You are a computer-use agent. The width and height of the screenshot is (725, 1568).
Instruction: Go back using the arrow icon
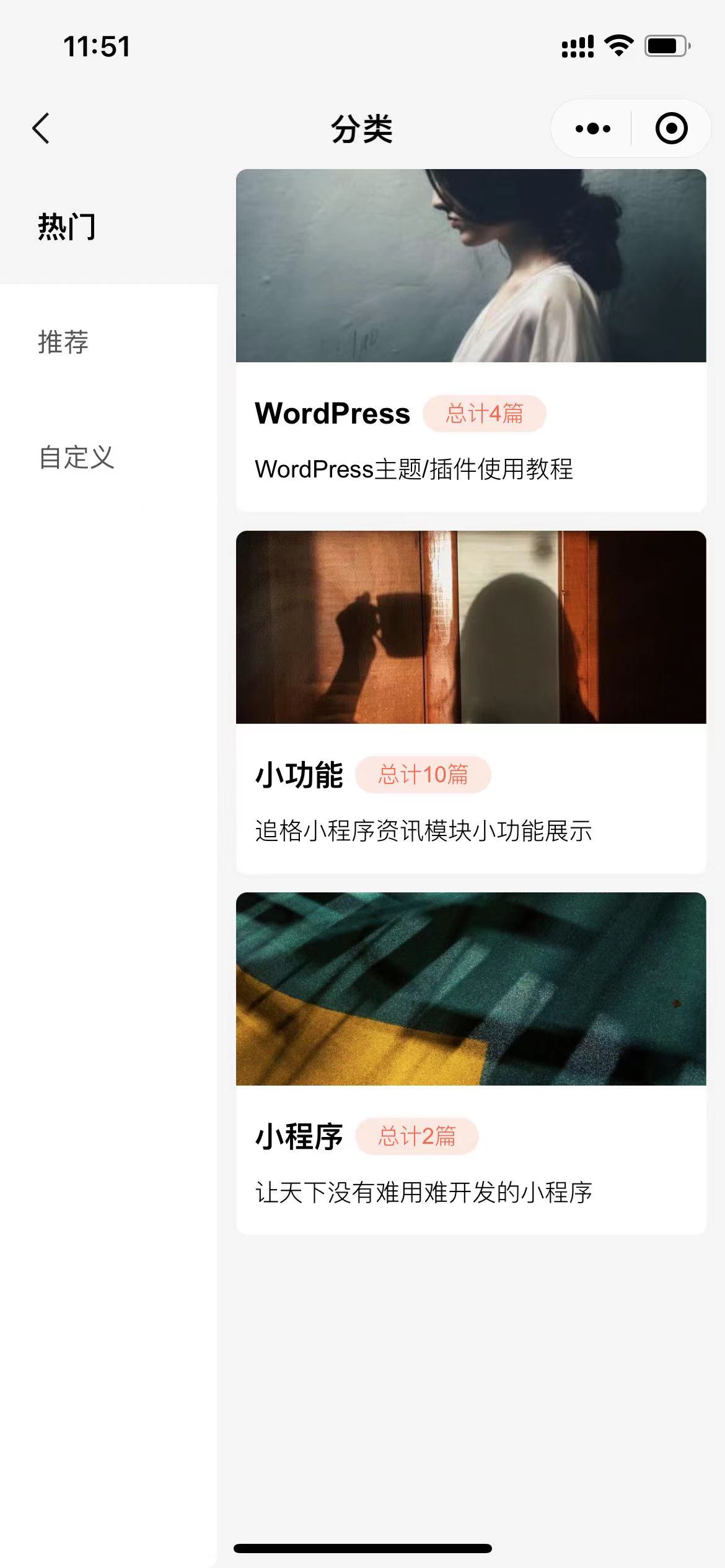point(41,129)
